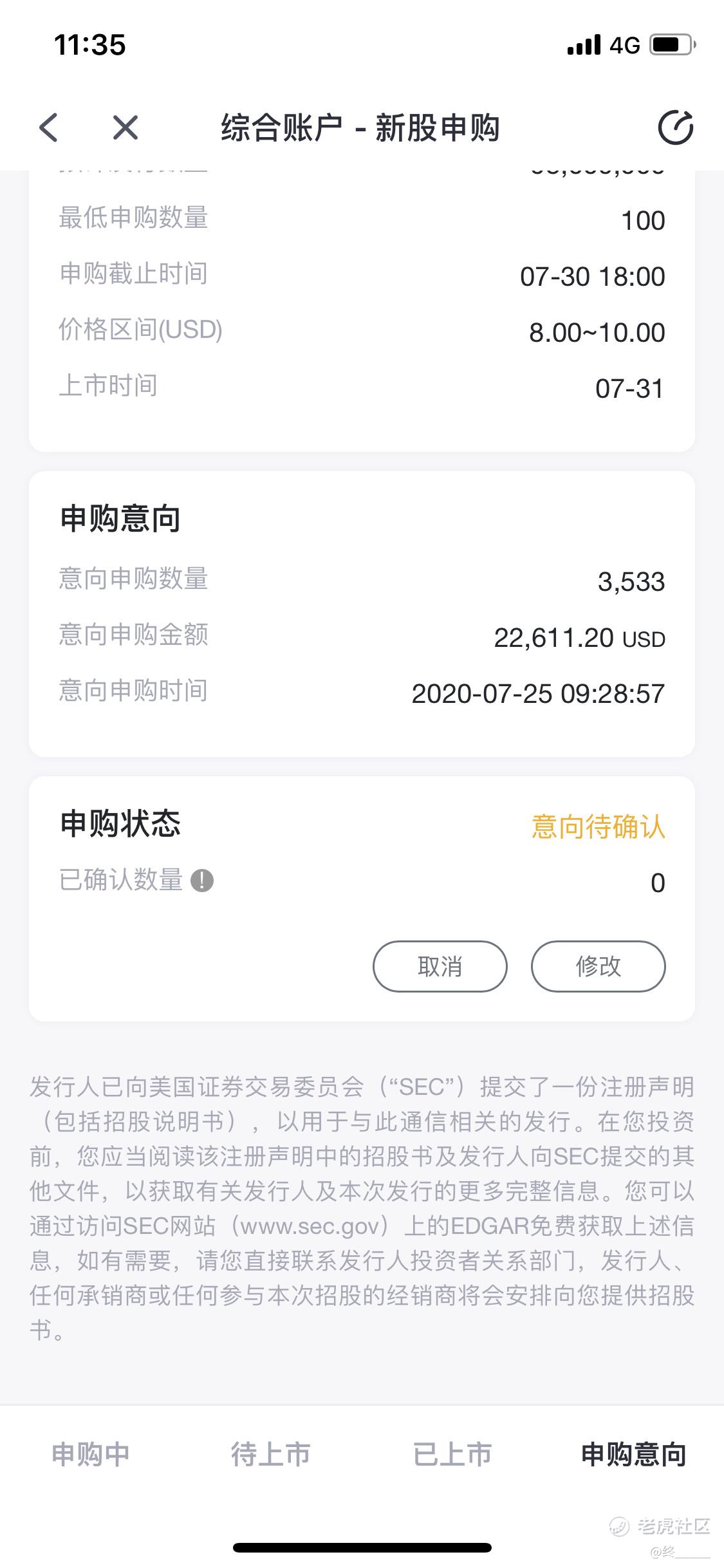Close the 新股申购 page

(x=125, y=127)
